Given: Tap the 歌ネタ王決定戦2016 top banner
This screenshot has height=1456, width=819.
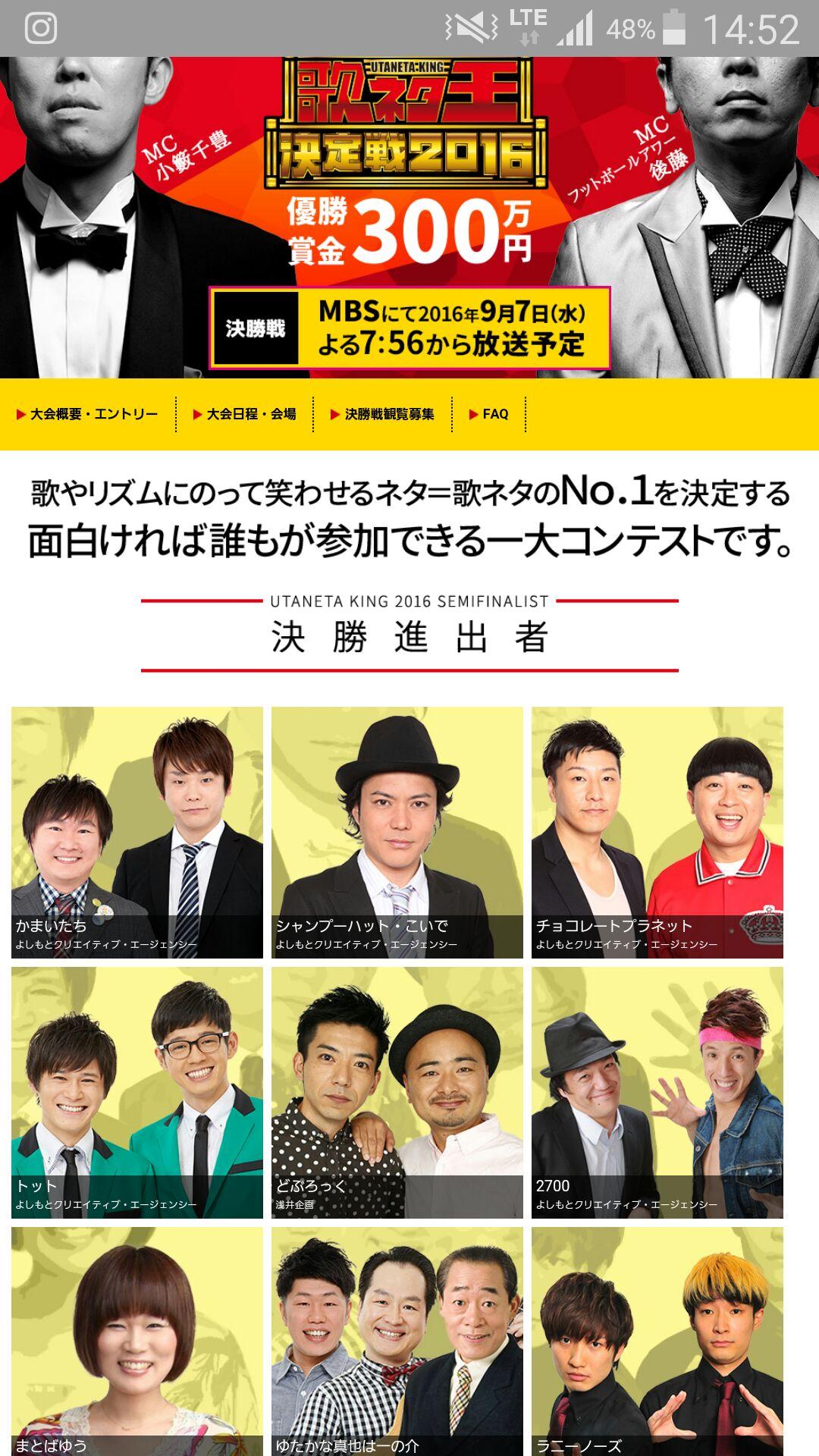Looking at the screenshot, I should pyautogui.click(x=408, y=216).
